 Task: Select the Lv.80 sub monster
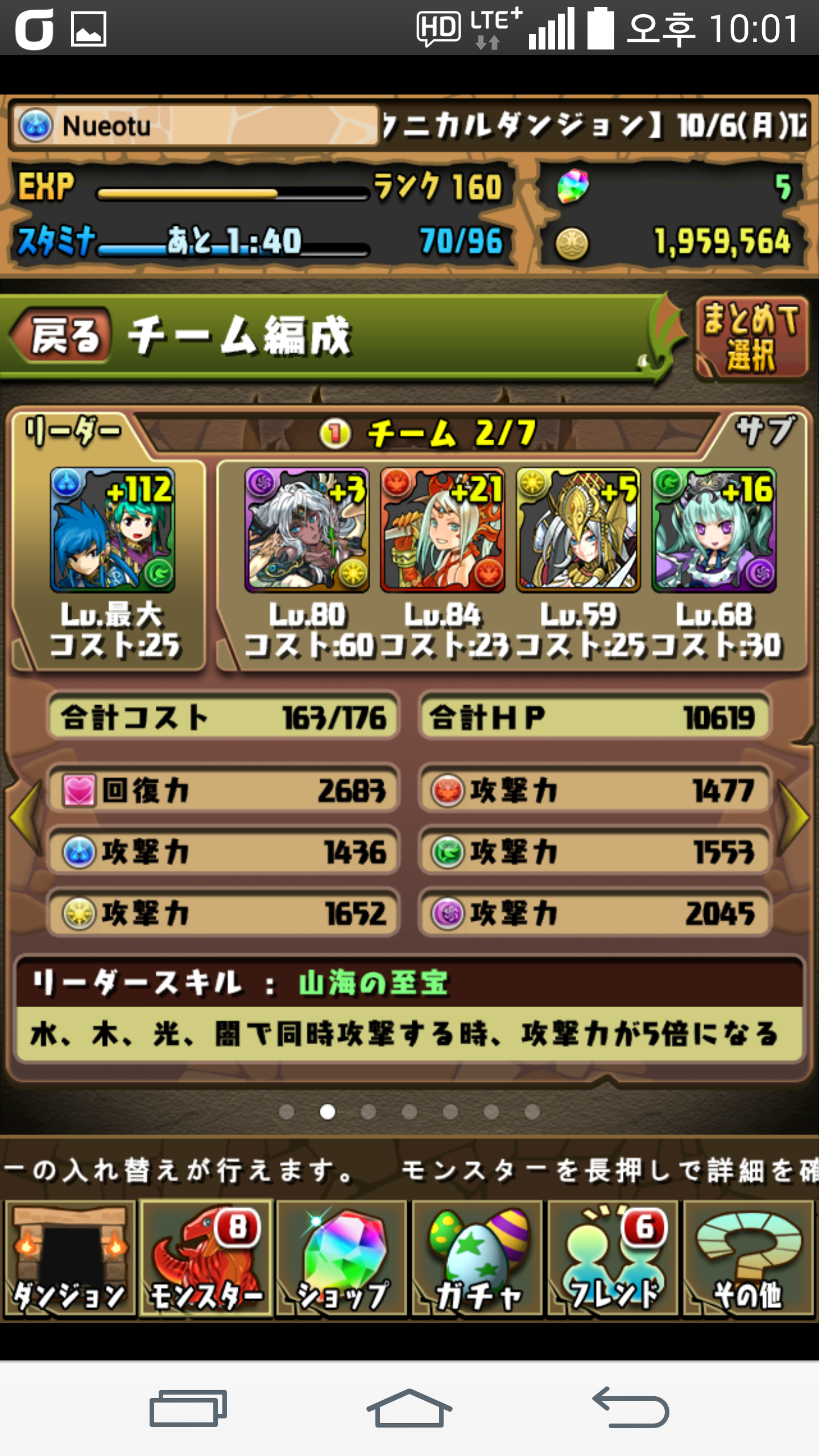click(307, 530)
